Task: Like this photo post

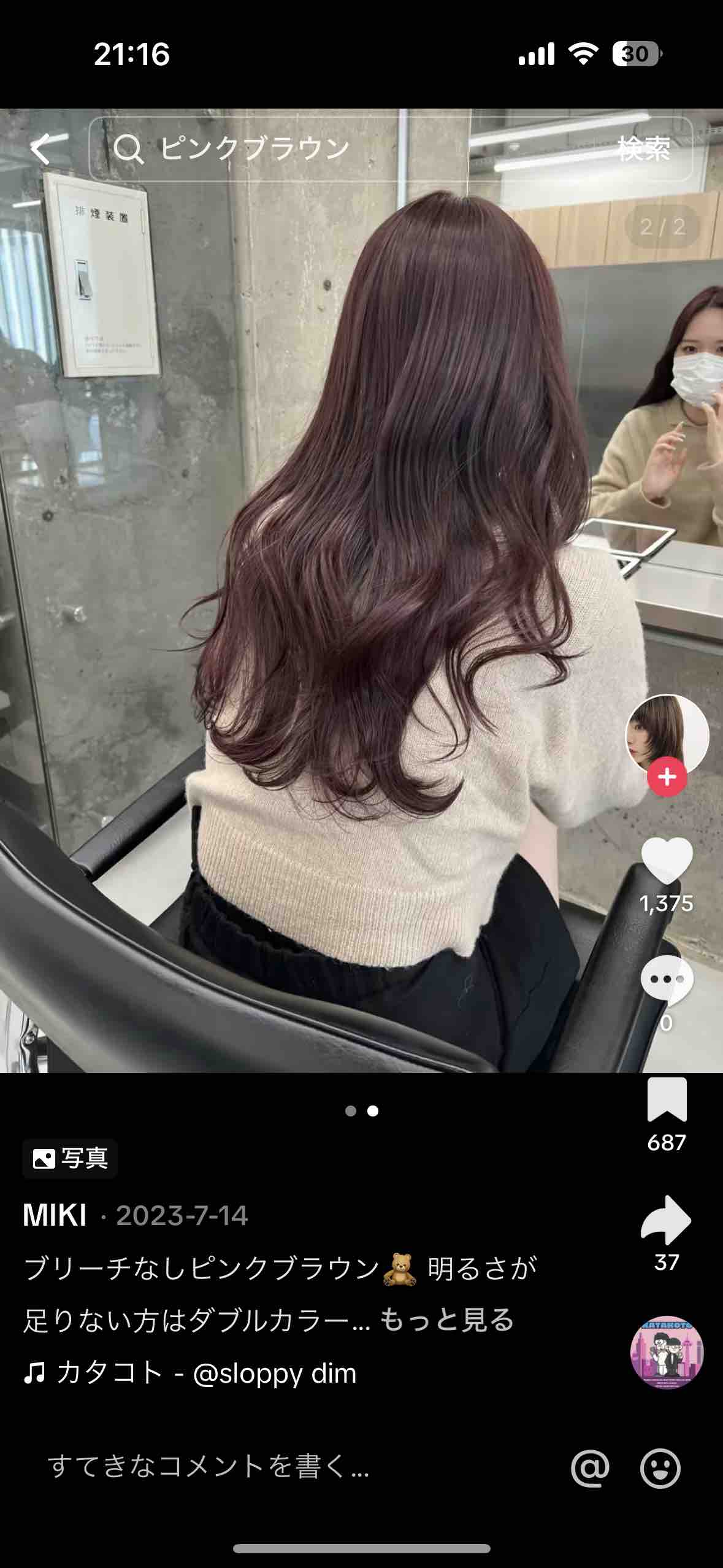Action: (x=667, y=859)
